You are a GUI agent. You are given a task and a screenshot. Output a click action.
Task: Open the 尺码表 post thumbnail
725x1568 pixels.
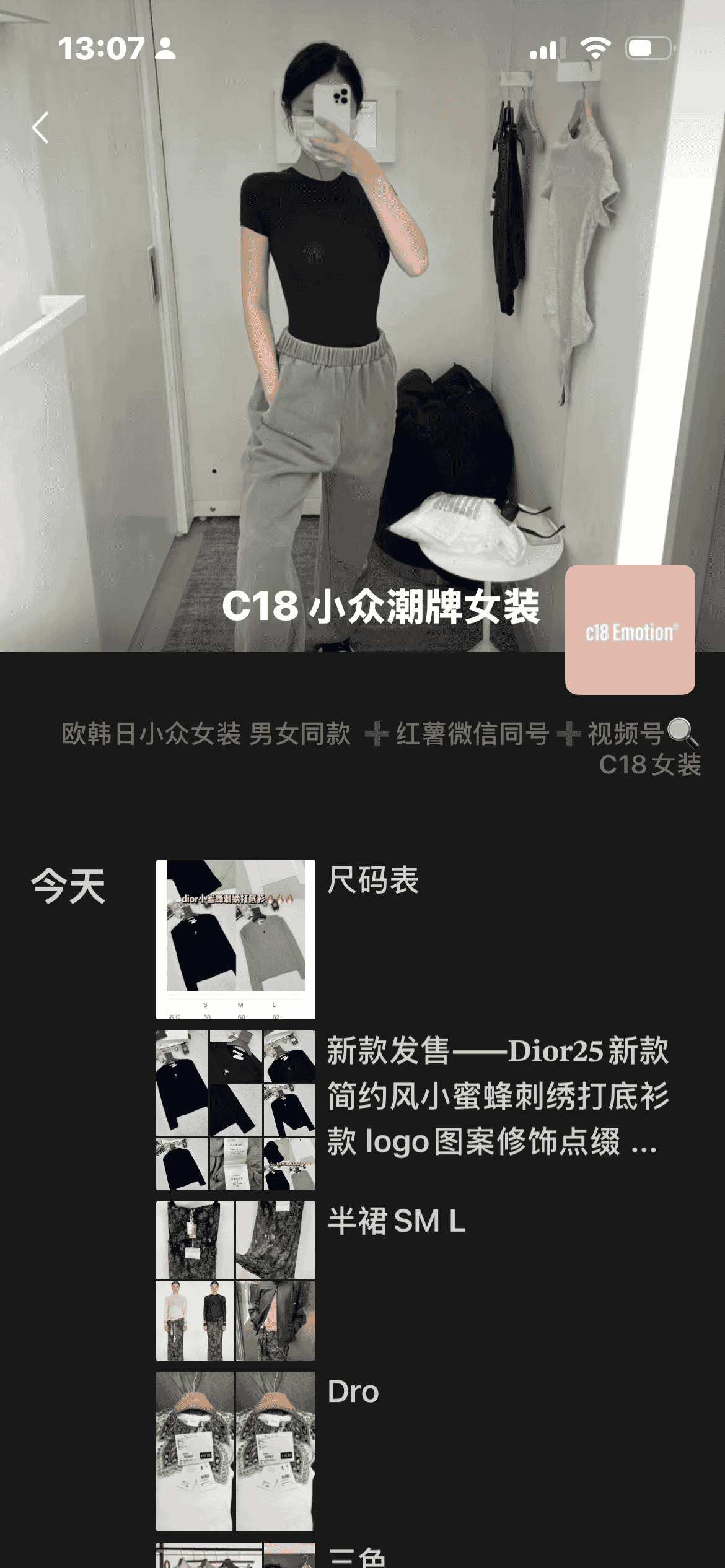click(235, 939)
